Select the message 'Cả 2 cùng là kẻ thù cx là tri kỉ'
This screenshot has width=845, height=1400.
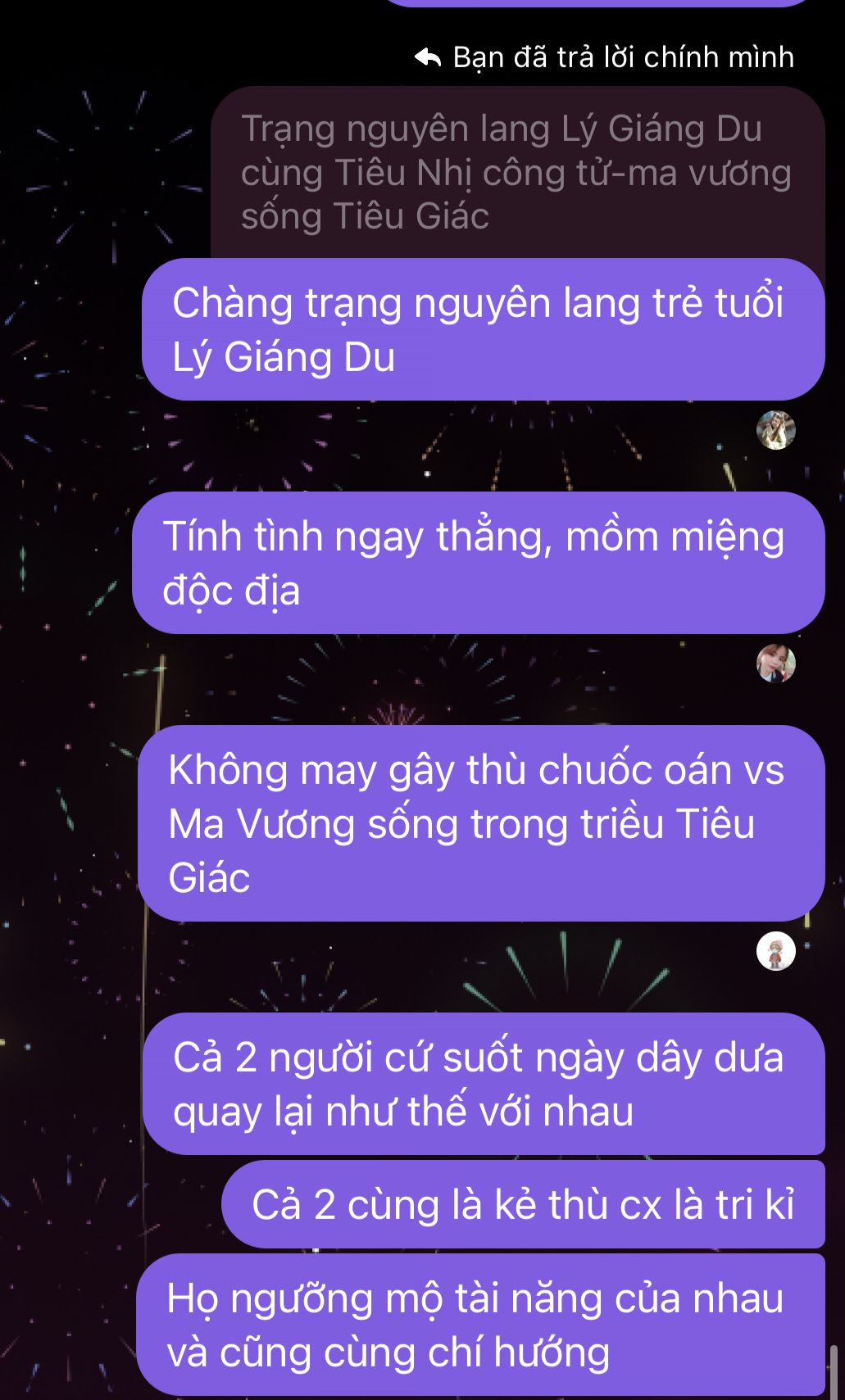[x=523, y=1204]
